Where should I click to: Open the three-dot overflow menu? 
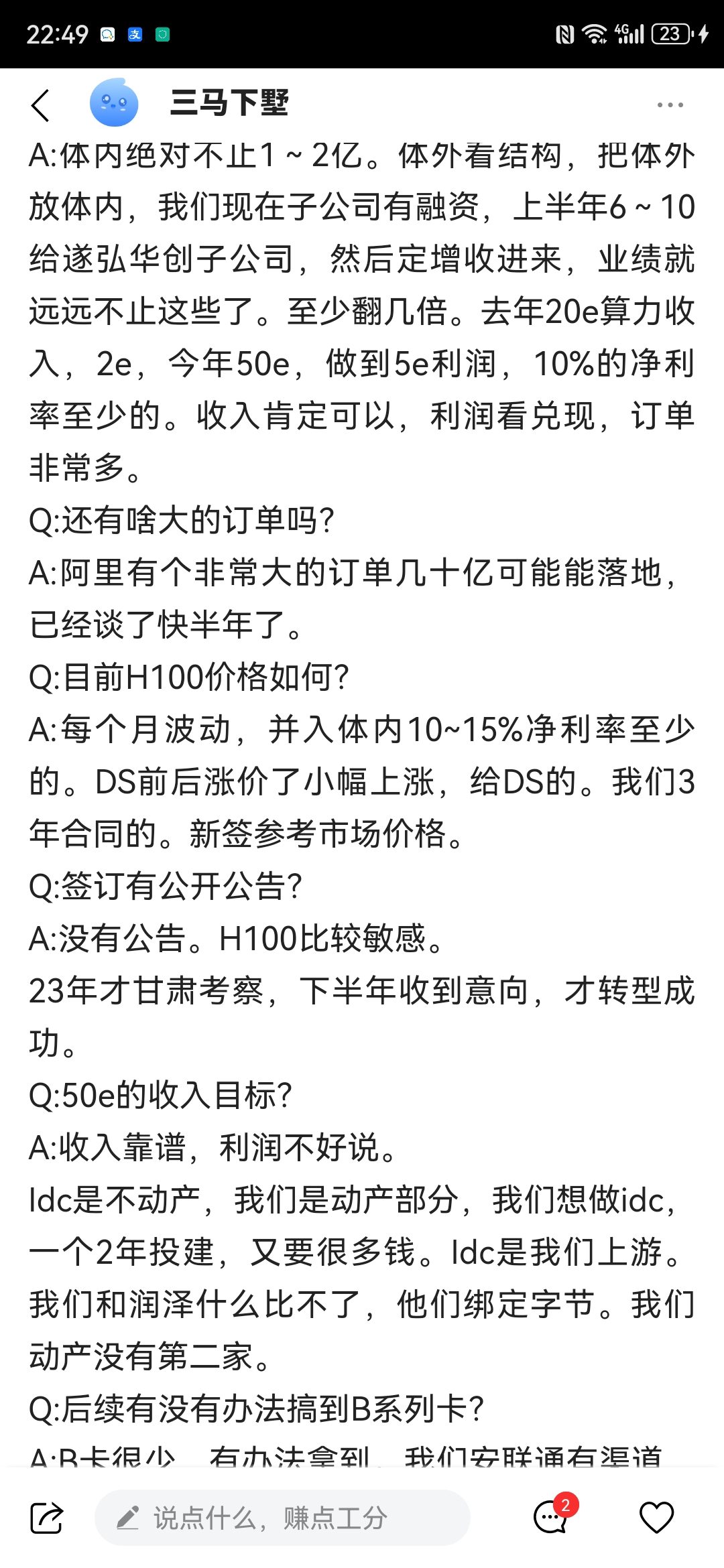670,105
